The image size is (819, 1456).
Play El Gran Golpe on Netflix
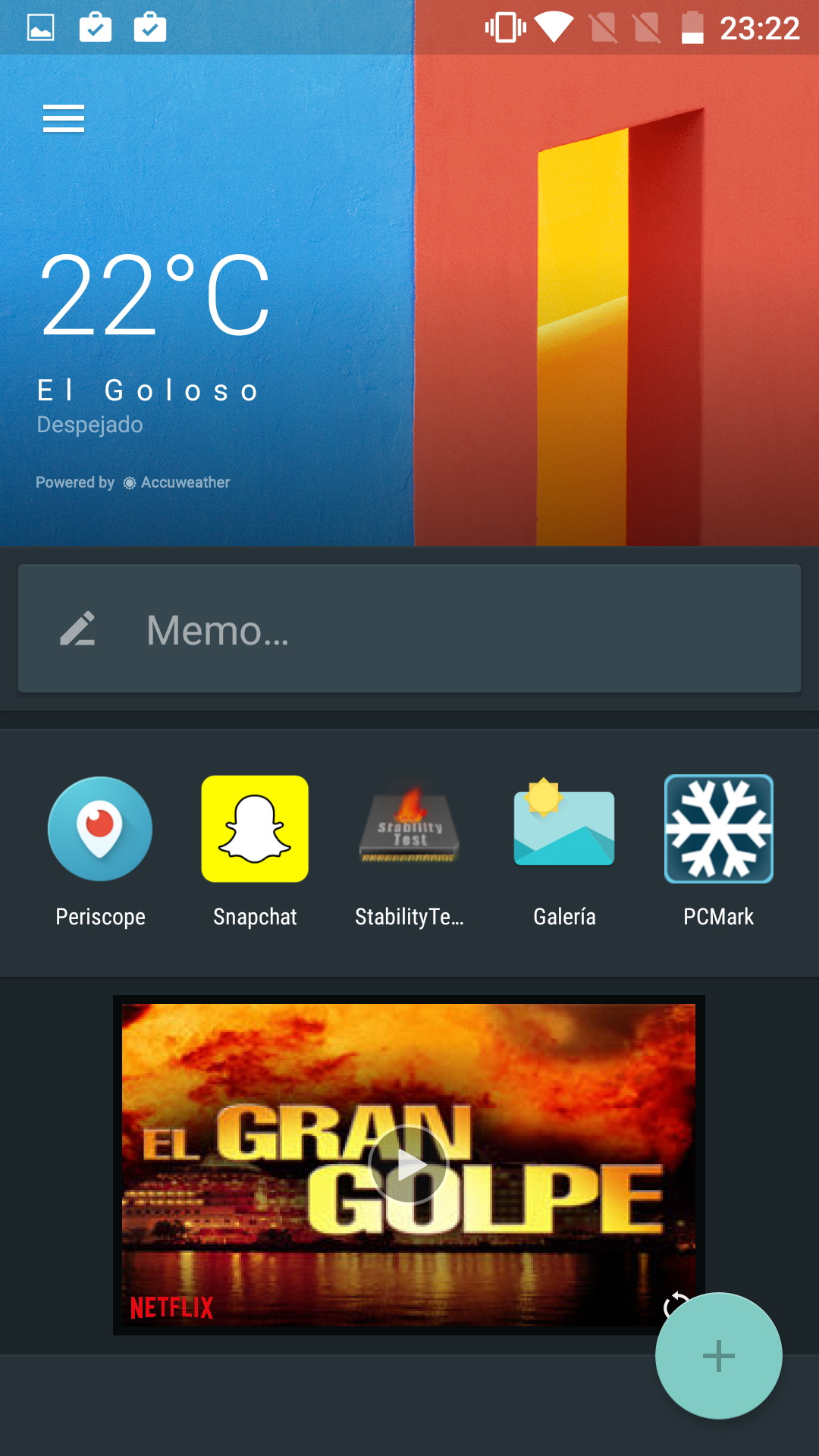[409, 1164]
